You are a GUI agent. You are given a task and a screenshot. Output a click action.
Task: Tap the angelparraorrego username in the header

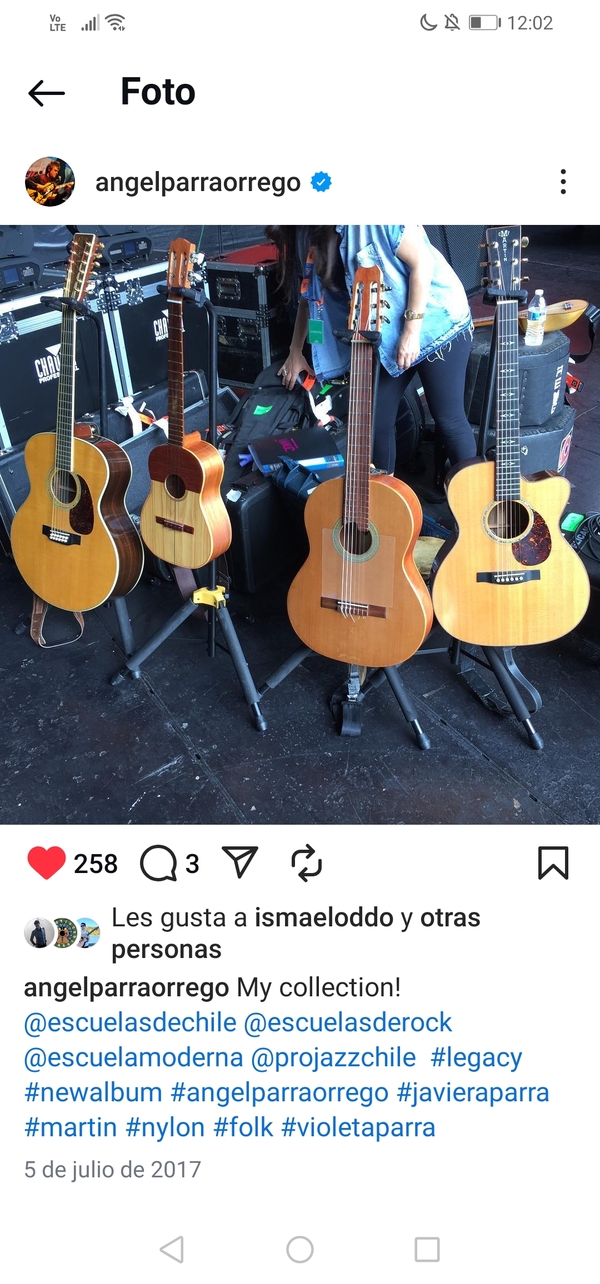(x=198, y=182)
